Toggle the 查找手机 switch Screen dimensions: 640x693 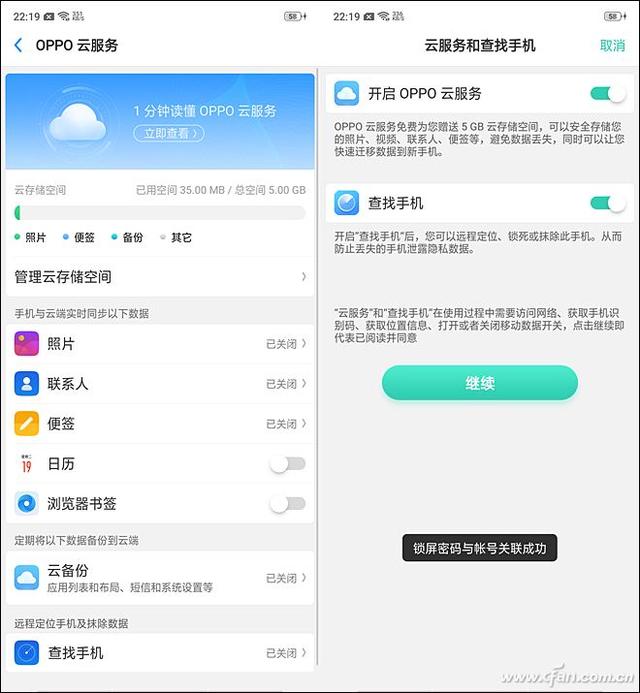606,203
